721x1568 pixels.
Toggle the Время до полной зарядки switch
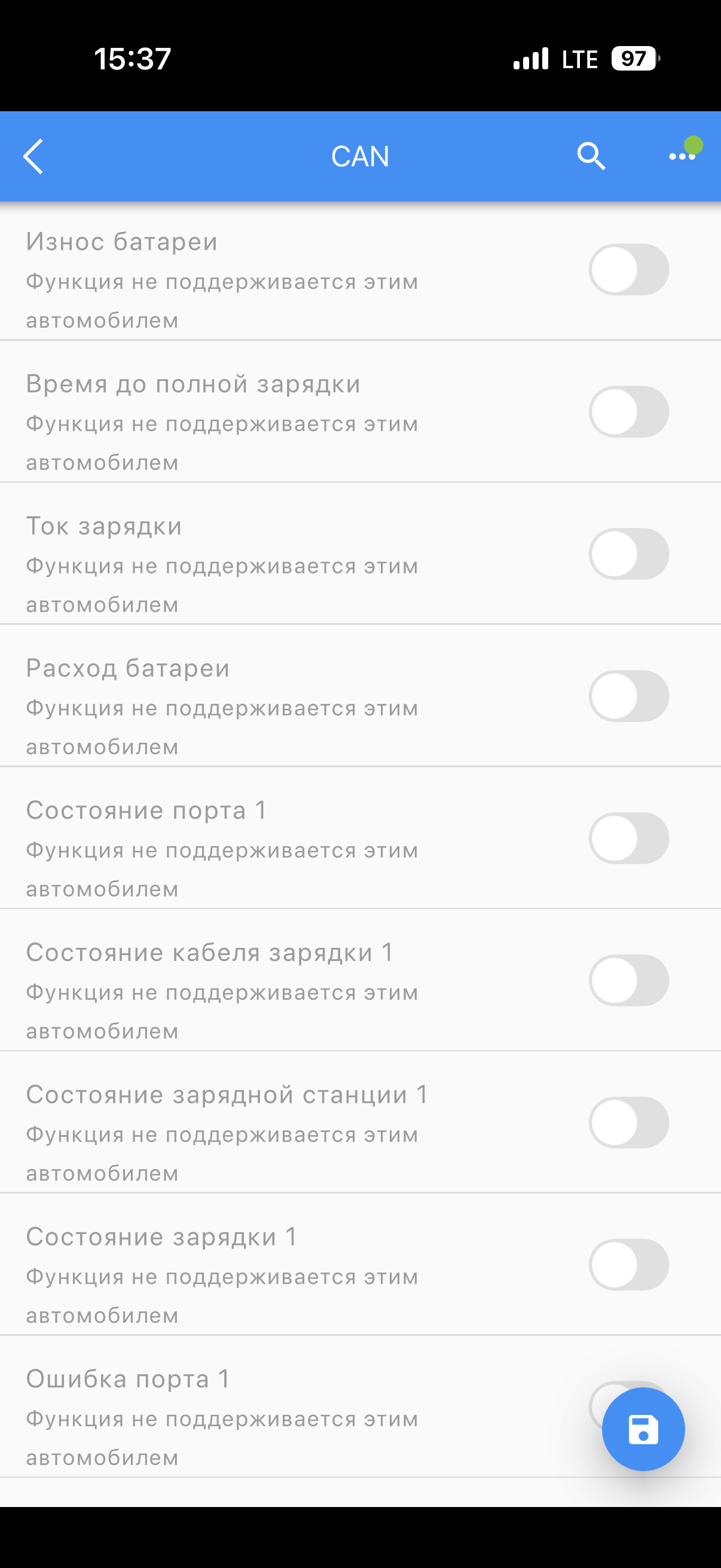(628, 411)
